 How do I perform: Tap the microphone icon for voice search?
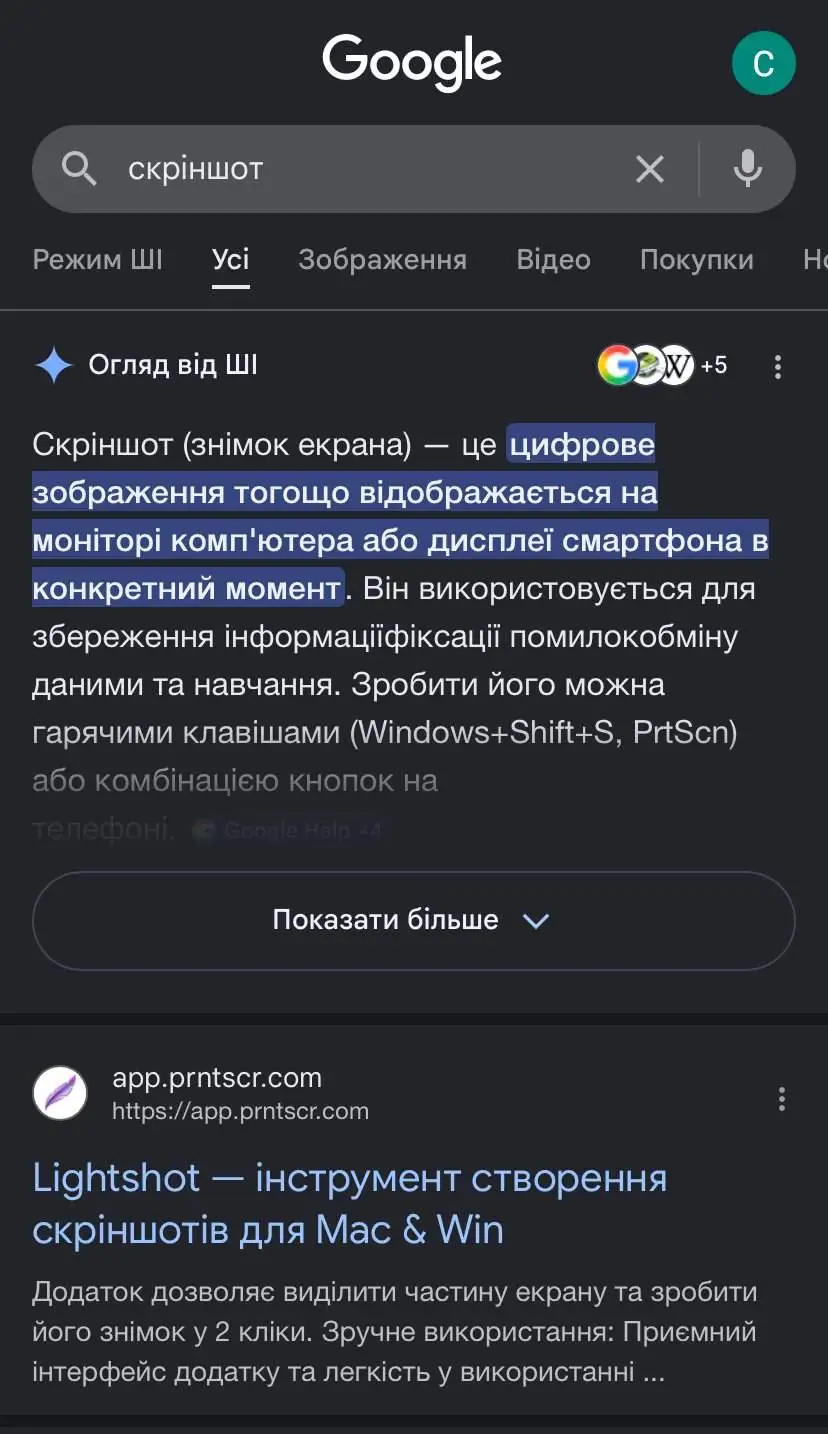tap(747, 168)
